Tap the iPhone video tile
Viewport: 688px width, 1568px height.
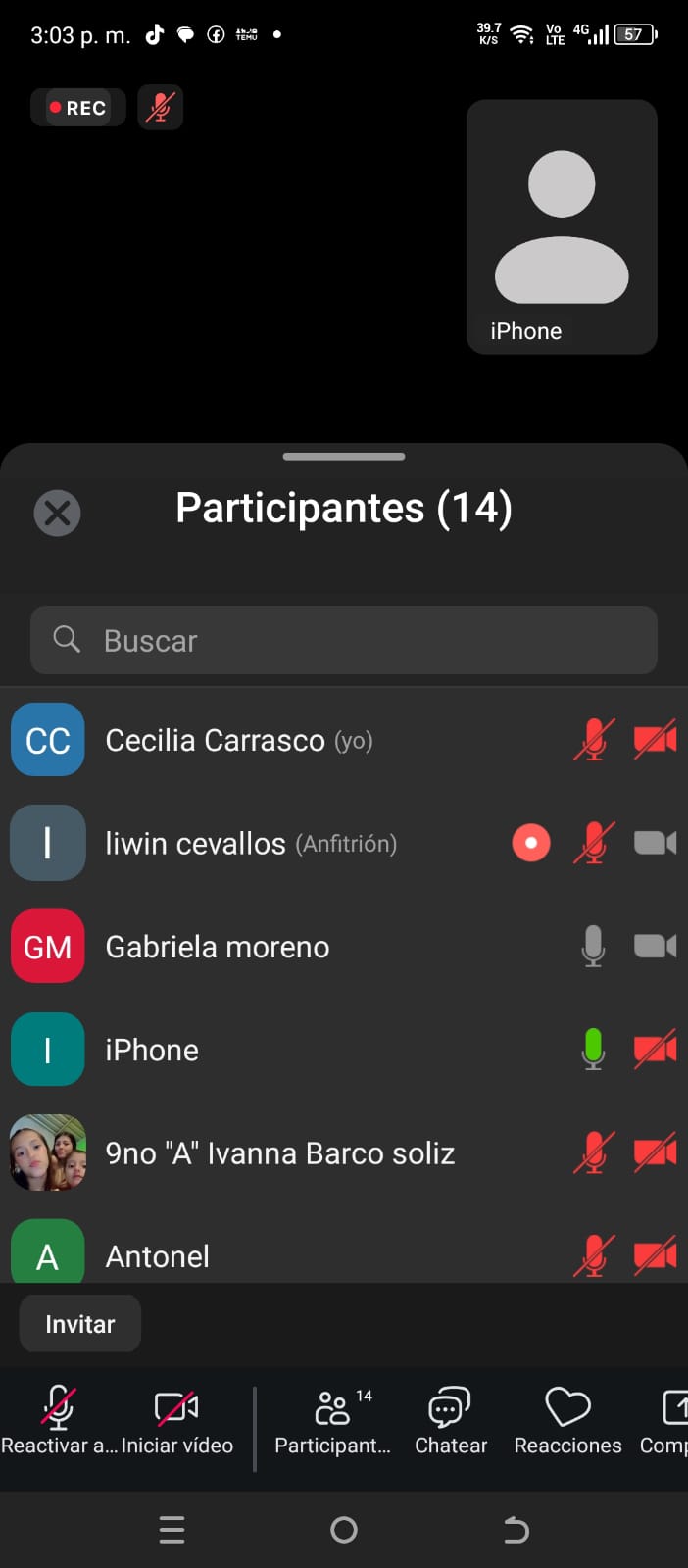[x=562, y=226]
